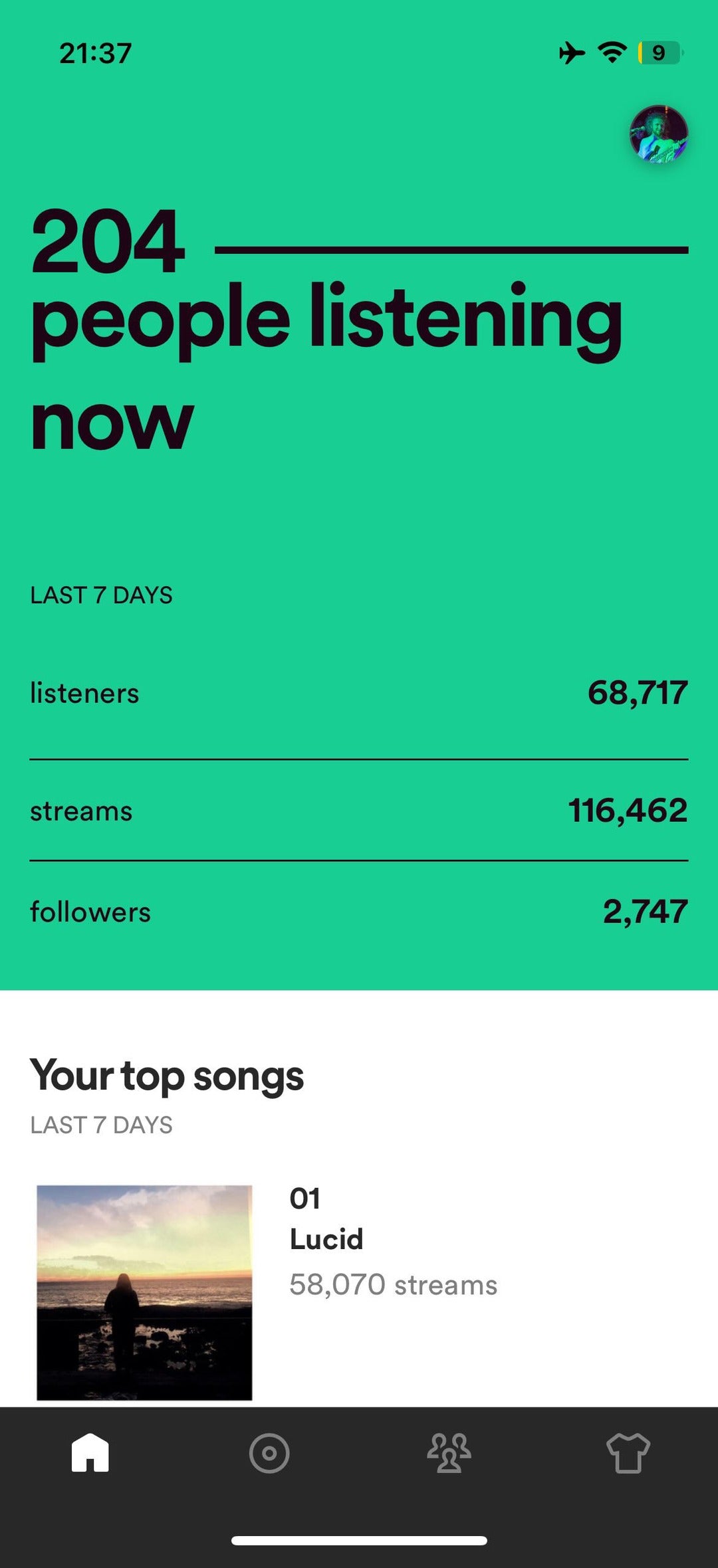View the listeners stat for last 7 days
Image resolution: width=718 pixels, height=1568 pixels.
point(359,693)
